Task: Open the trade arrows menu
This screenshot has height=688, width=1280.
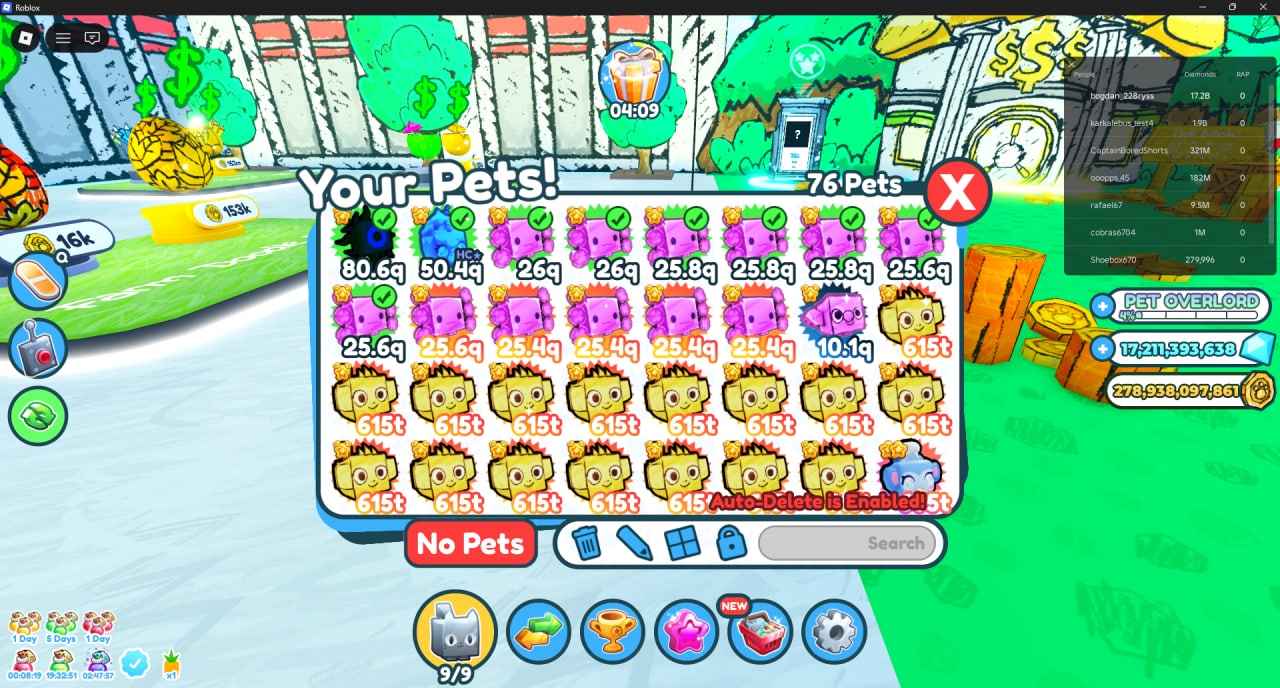Action: (538, 631)
